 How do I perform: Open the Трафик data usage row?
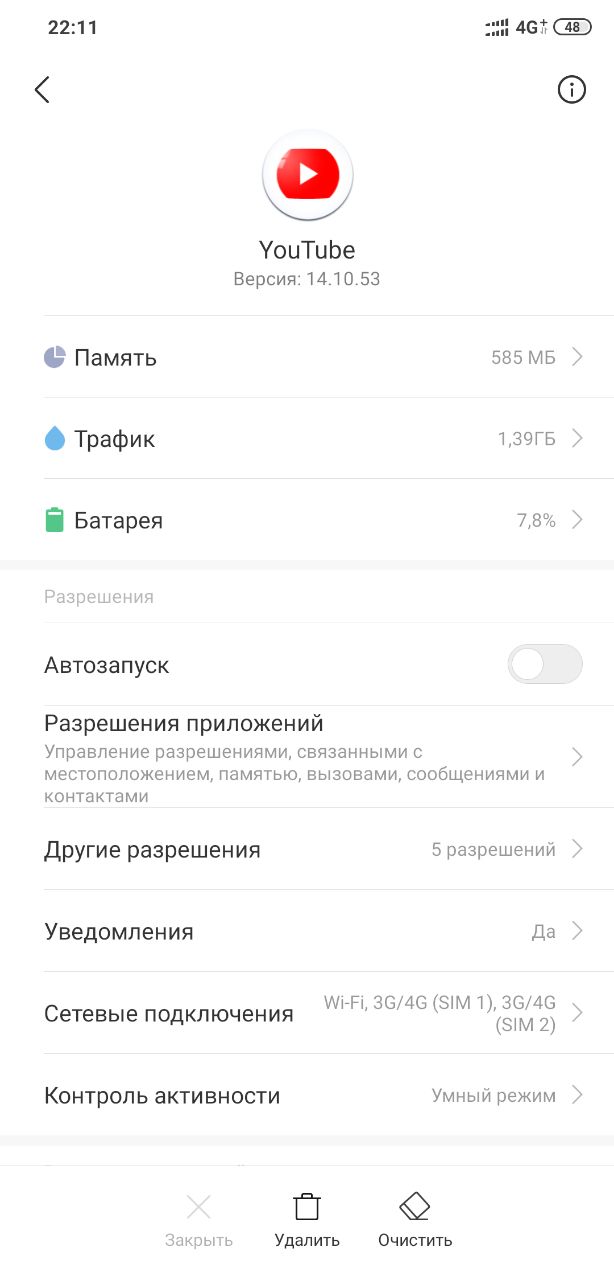(307, 438)
